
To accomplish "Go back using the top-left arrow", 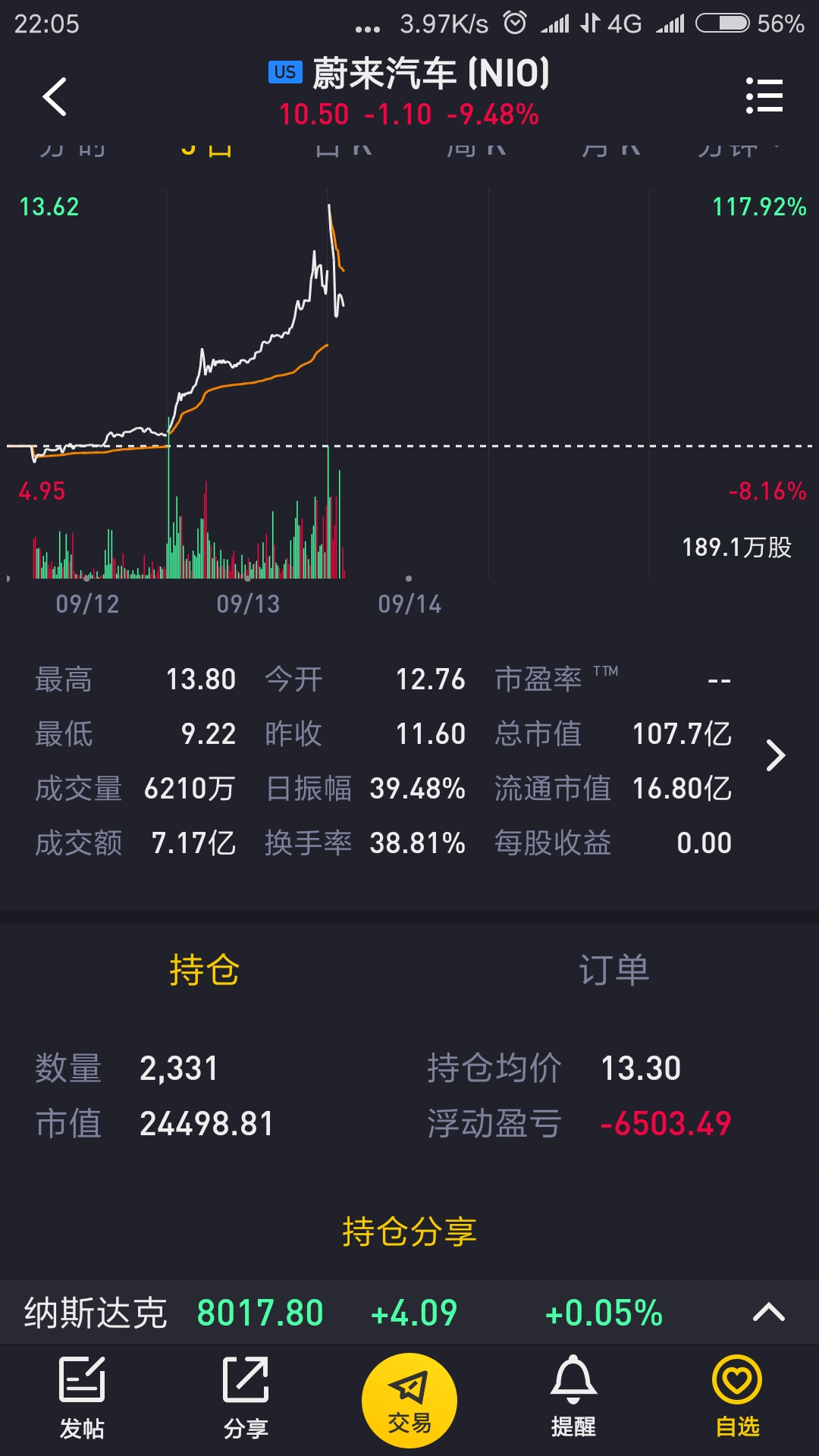I will coord(55,96).
